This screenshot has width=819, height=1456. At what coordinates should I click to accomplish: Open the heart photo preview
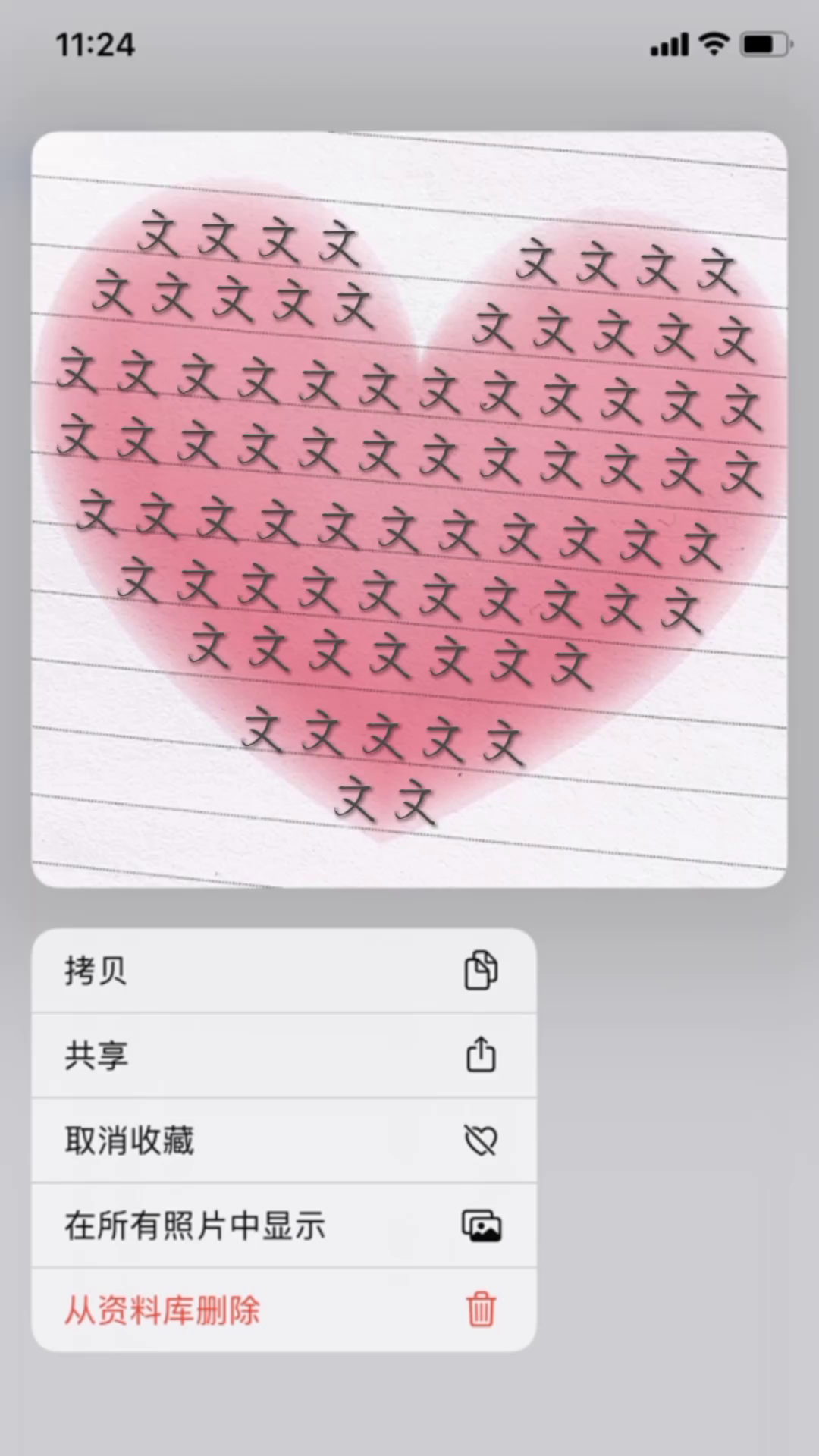click(x=409, y=508)
